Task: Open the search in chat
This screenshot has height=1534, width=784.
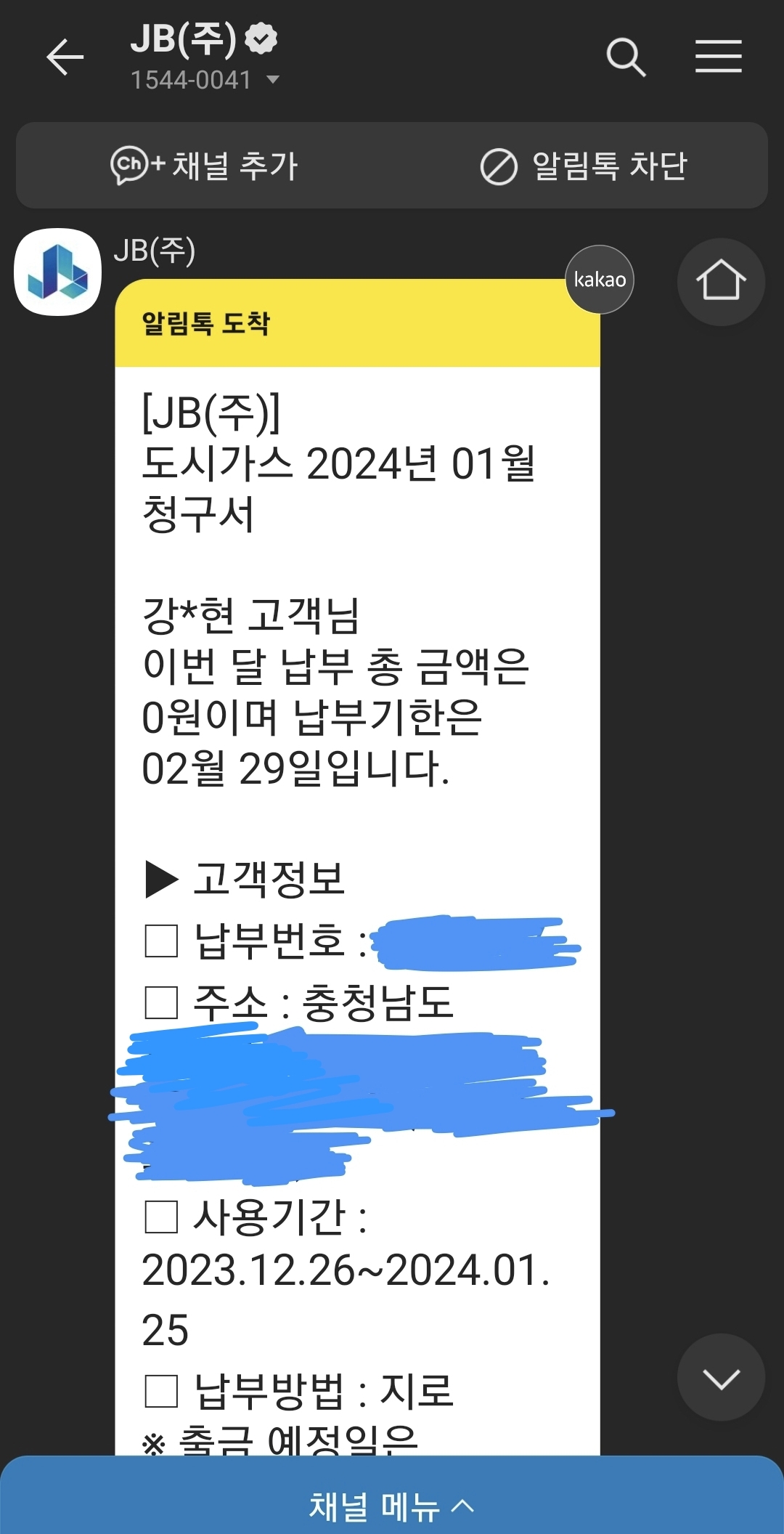Action: click(626, 57)
